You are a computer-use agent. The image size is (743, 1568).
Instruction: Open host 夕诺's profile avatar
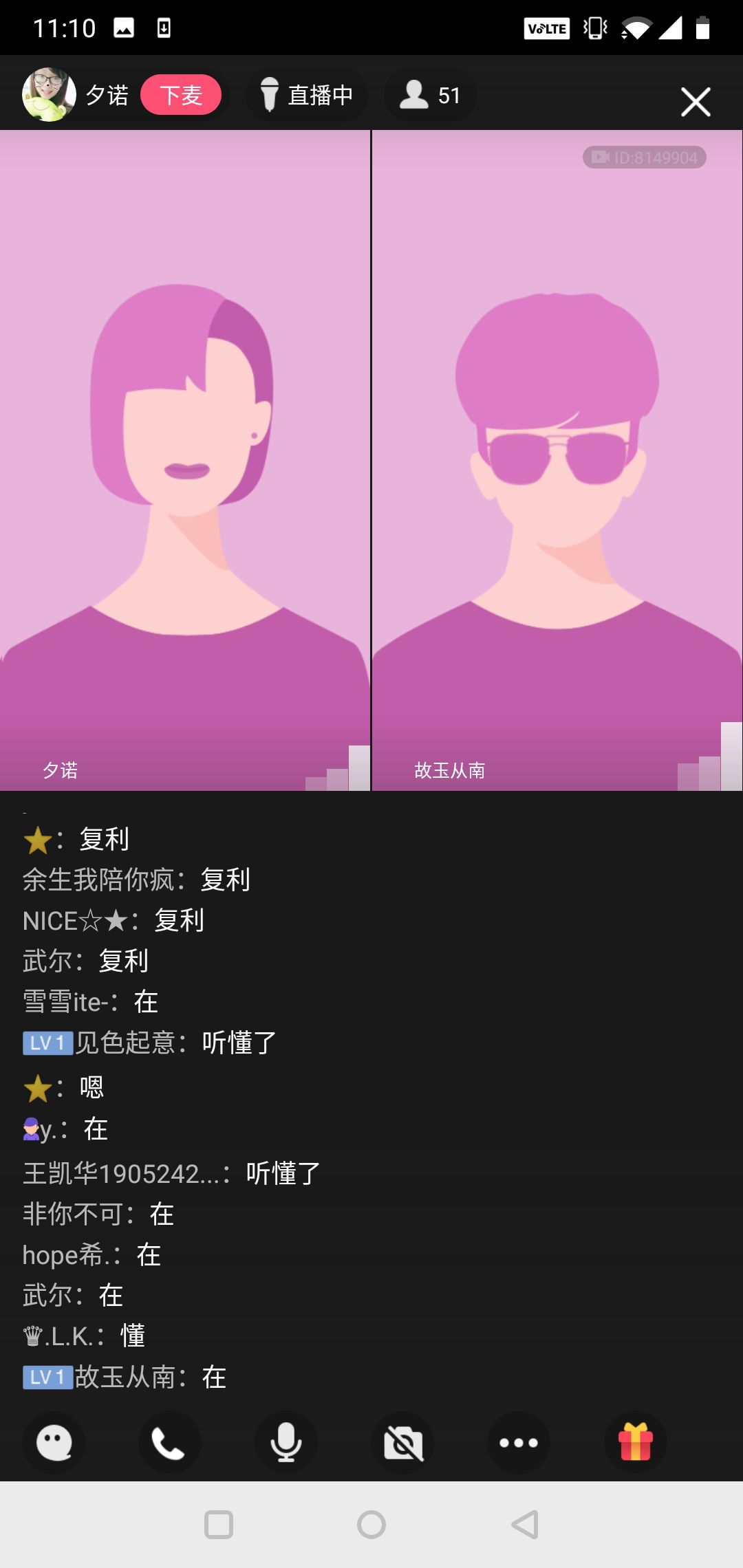[49, 95]
